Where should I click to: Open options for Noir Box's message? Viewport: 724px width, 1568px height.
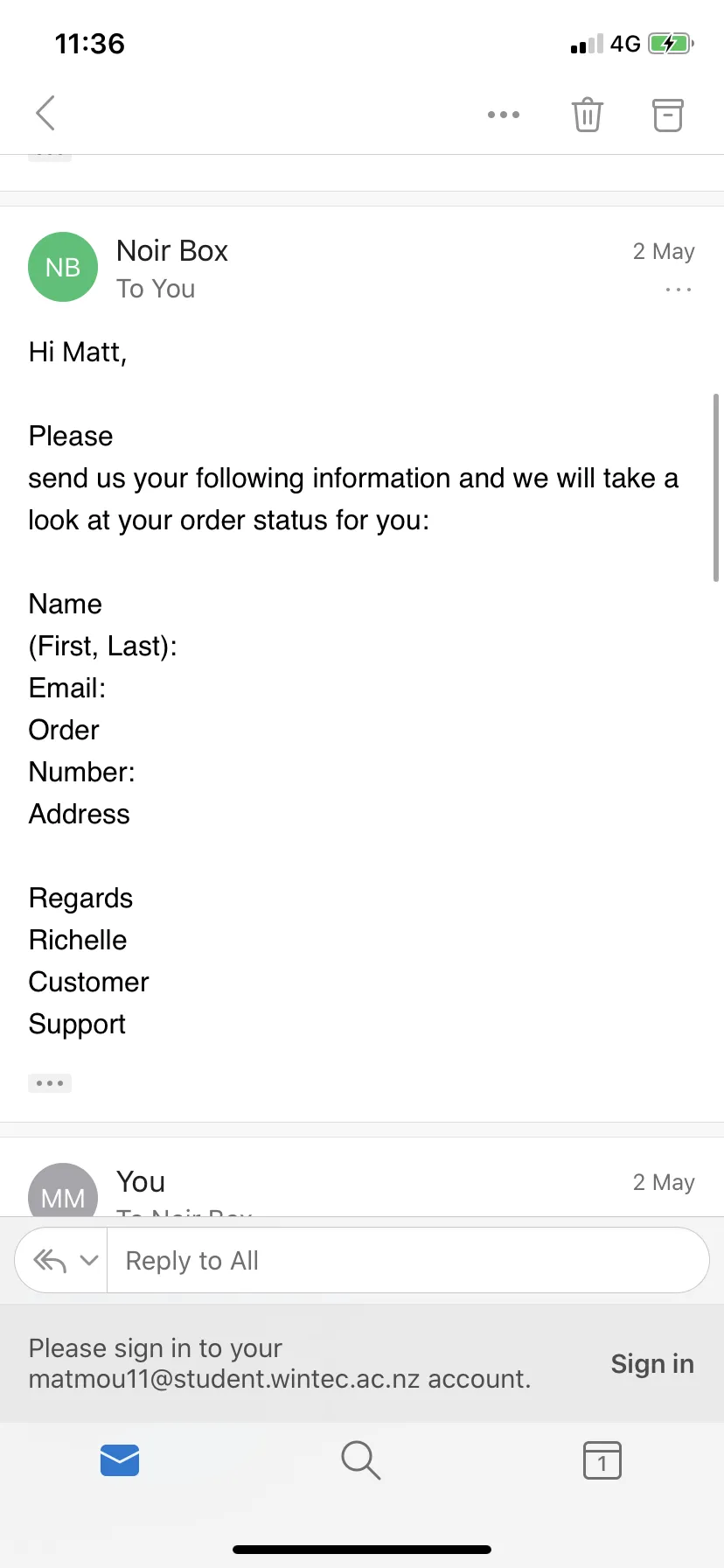[x=679, y=289]
